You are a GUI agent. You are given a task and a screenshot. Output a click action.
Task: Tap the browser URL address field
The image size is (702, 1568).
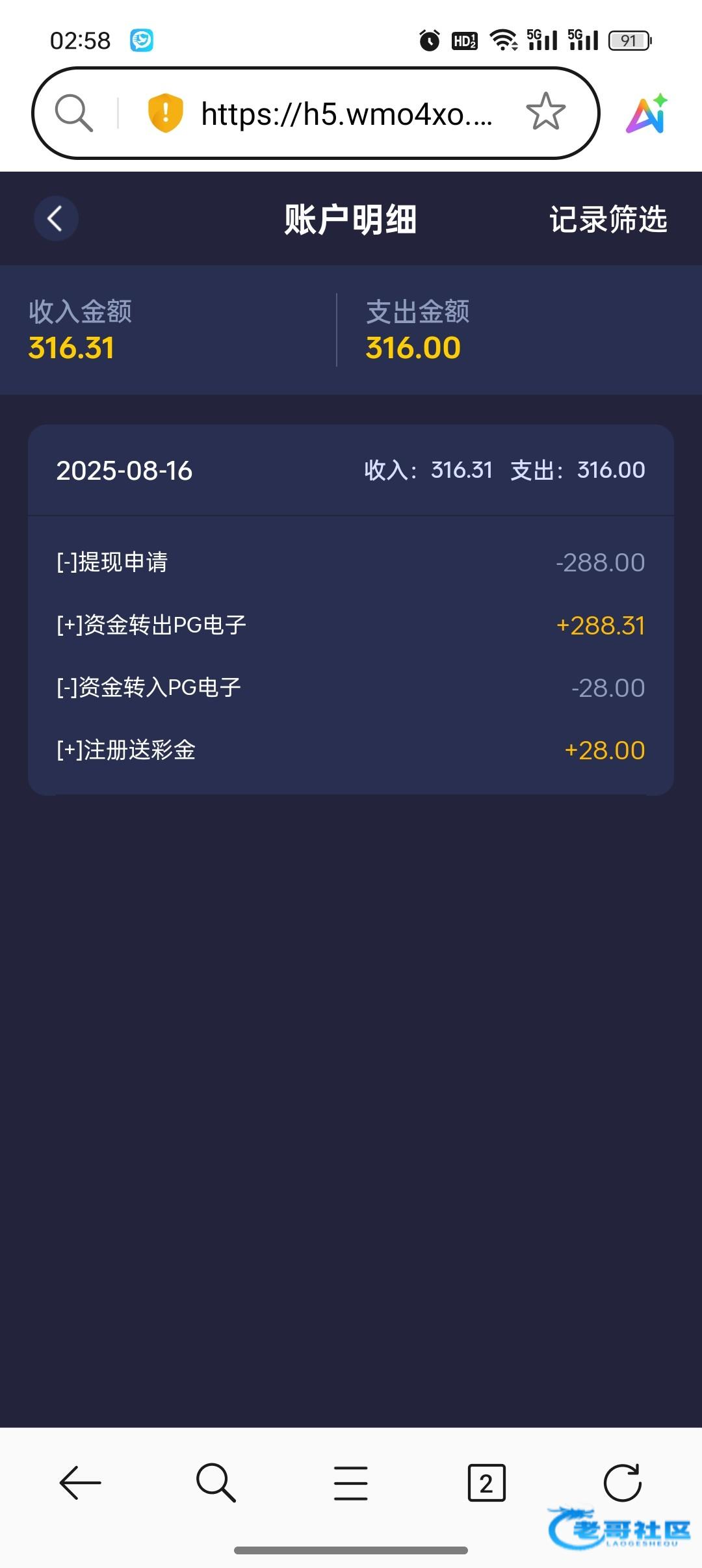tap(346, 114)
